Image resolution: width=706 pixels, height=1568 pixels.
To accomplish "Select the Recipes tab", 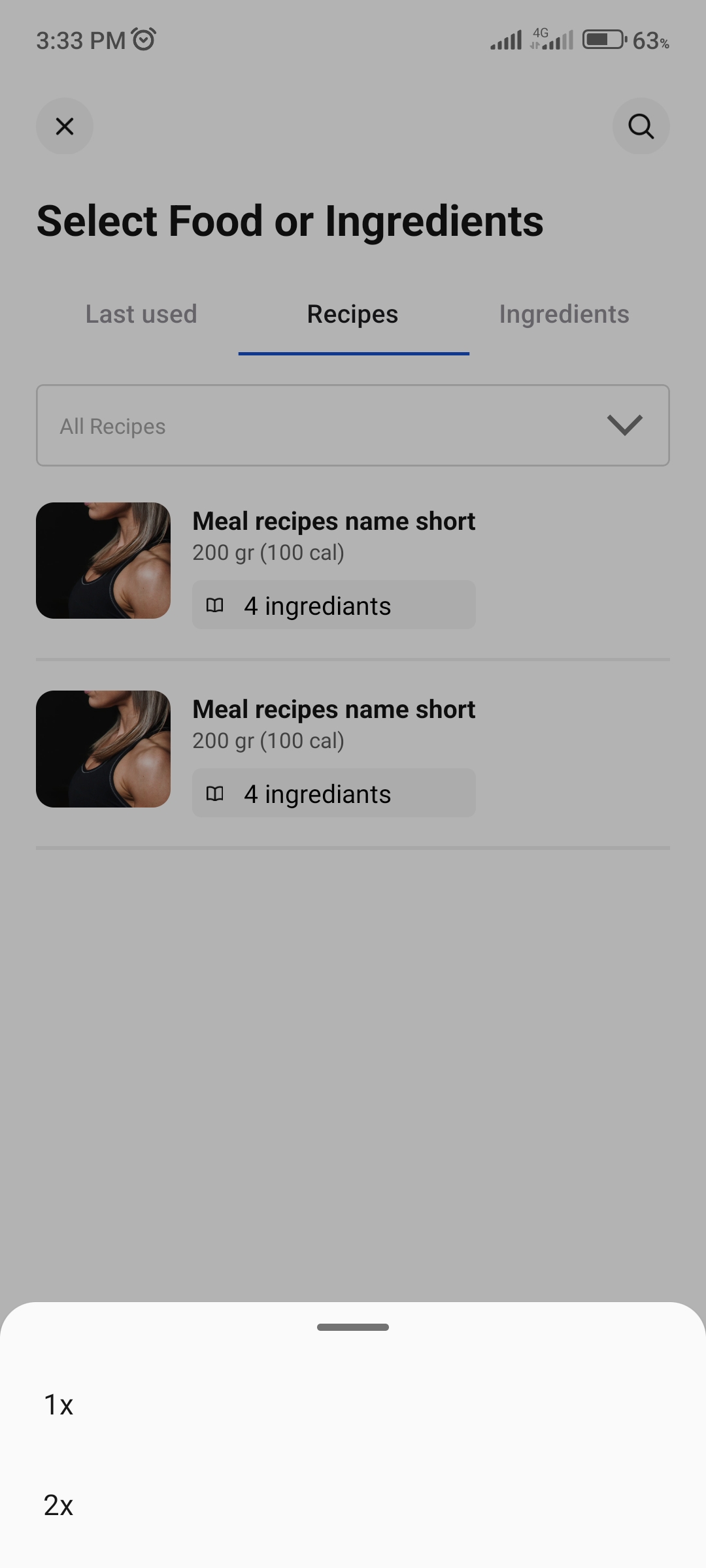I will (353, 314).
